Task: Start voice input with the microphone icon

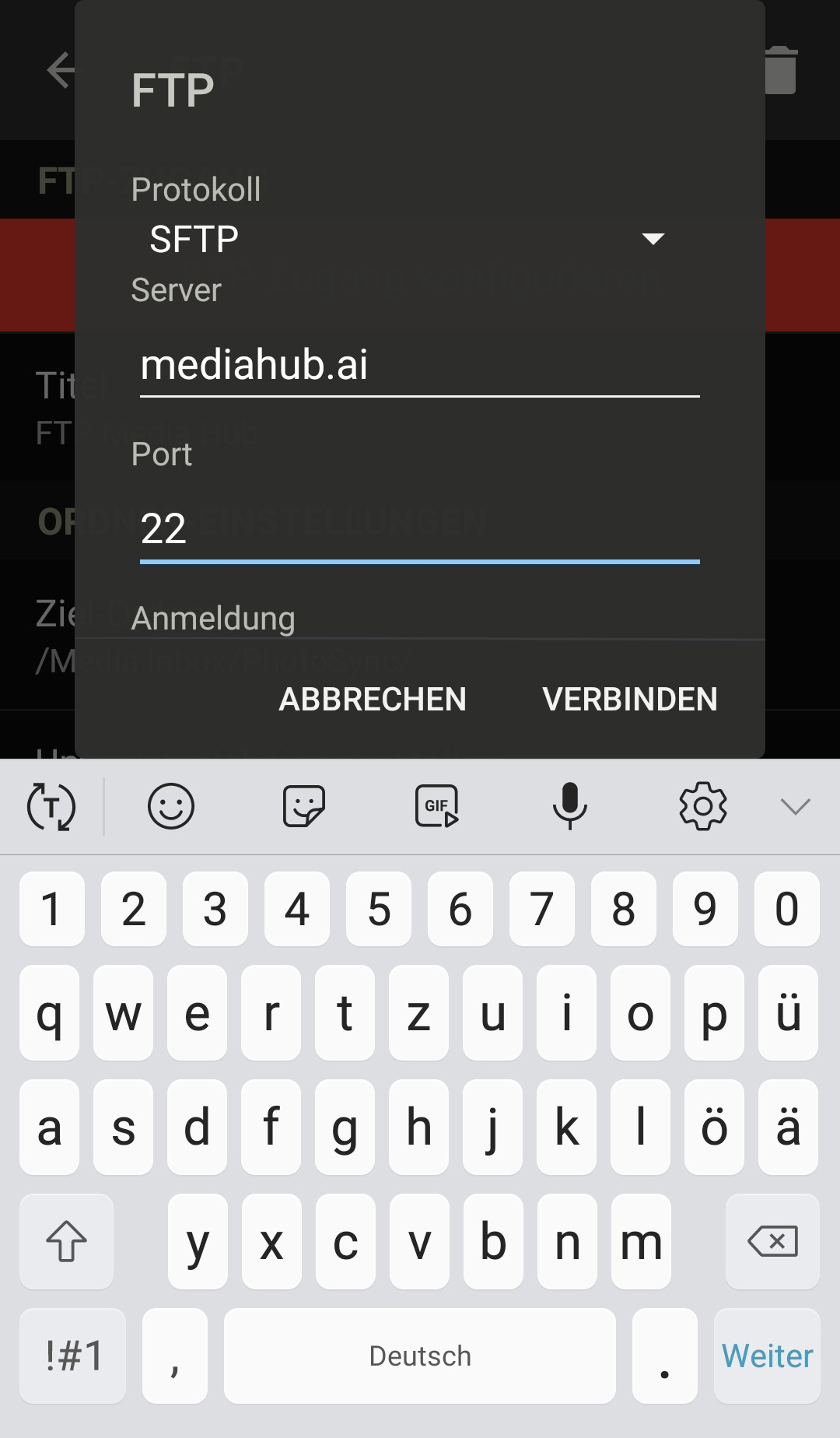Action: click(x=570, y=807)
